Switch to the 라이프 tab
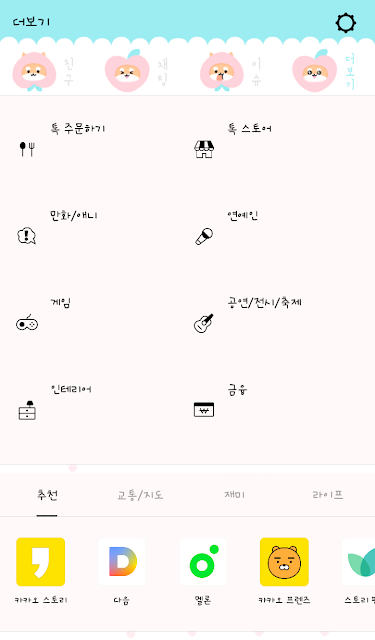The height and width of the screenshot is (640, 375). tap(327, 495)
